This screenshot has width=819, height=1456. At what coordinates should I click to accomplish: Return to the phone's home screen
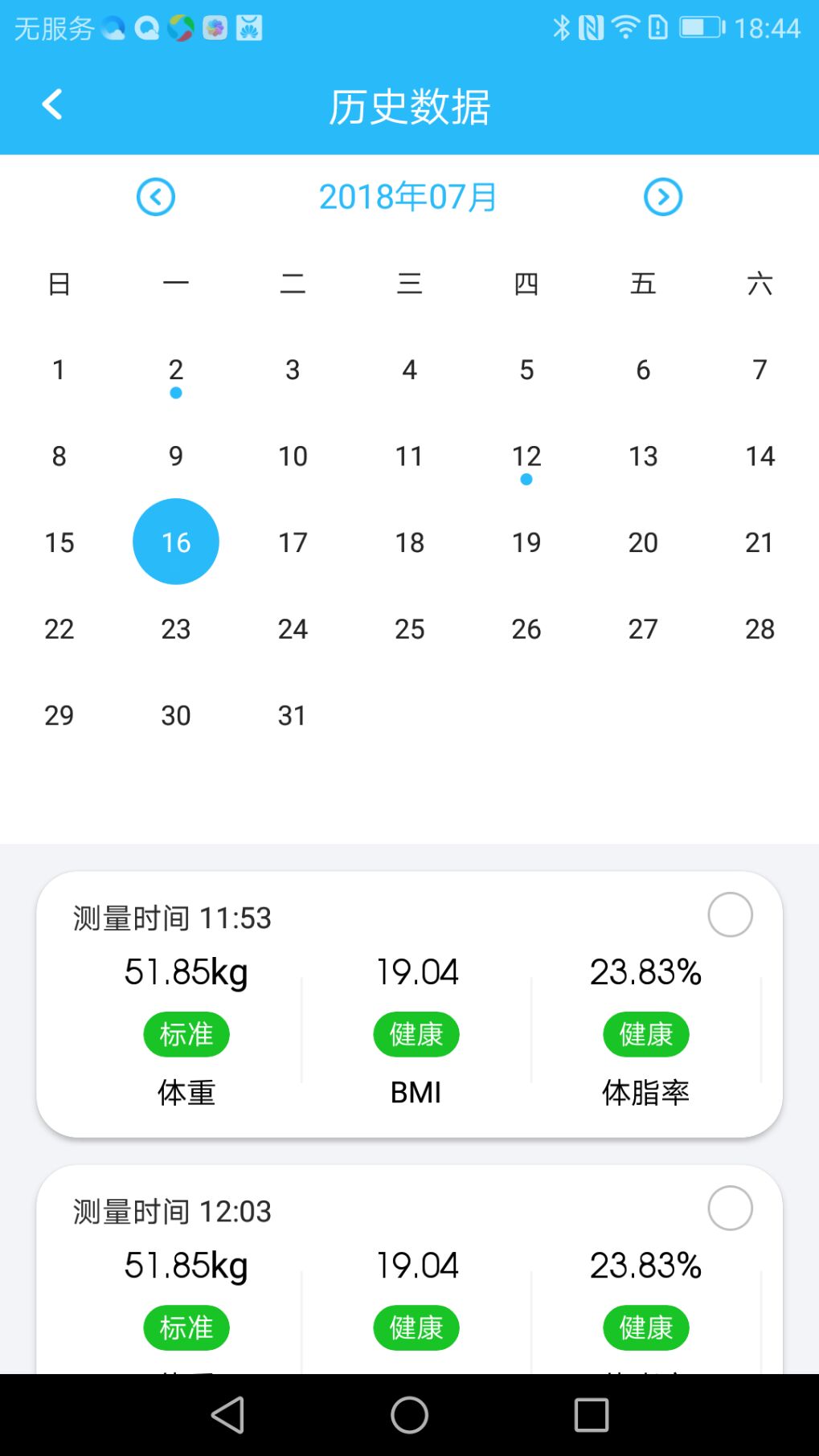(x=410, y=1415)
